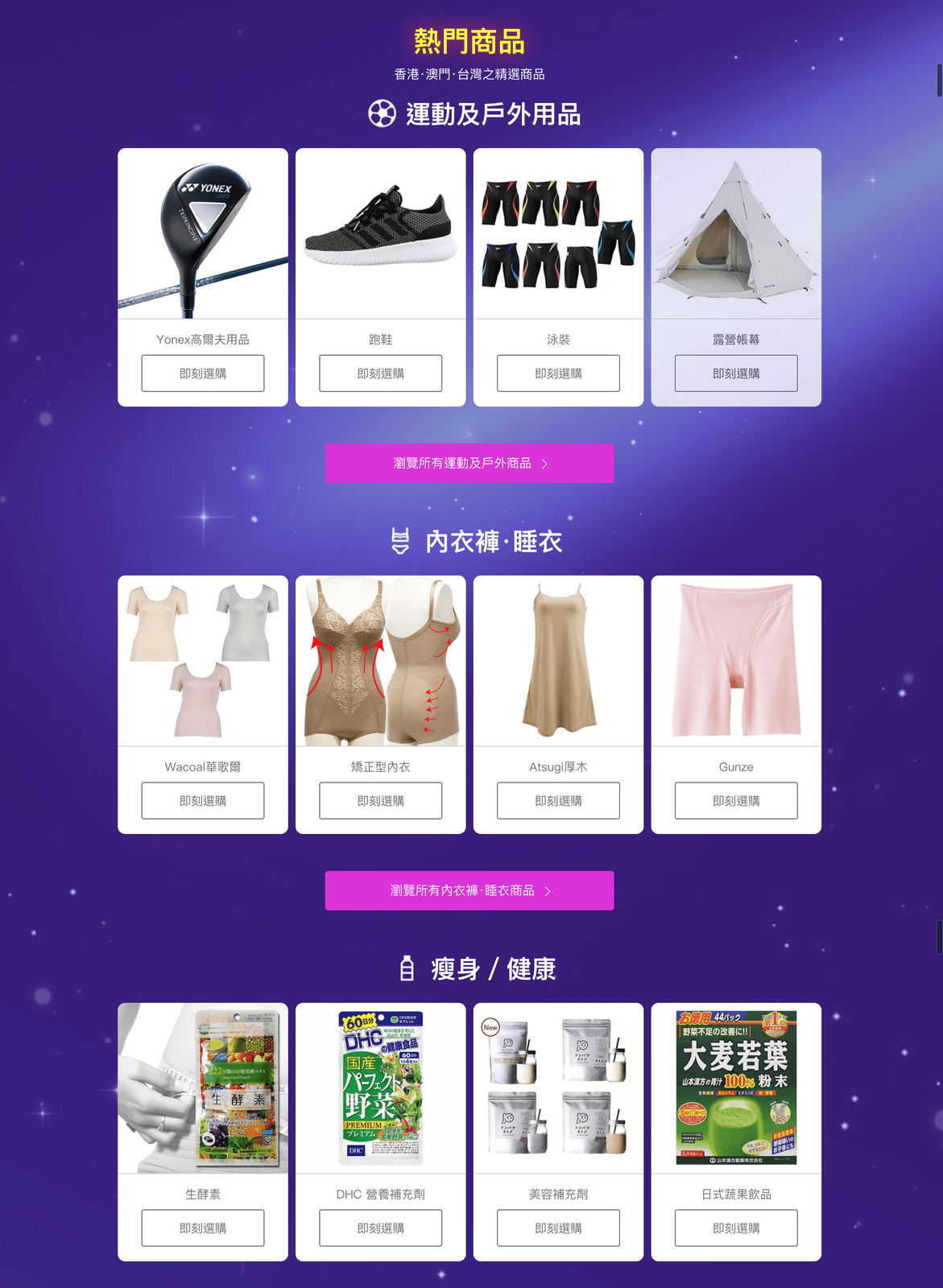Tap 即刻選購 under Wacoal華歌爾

tap(203, 801)
